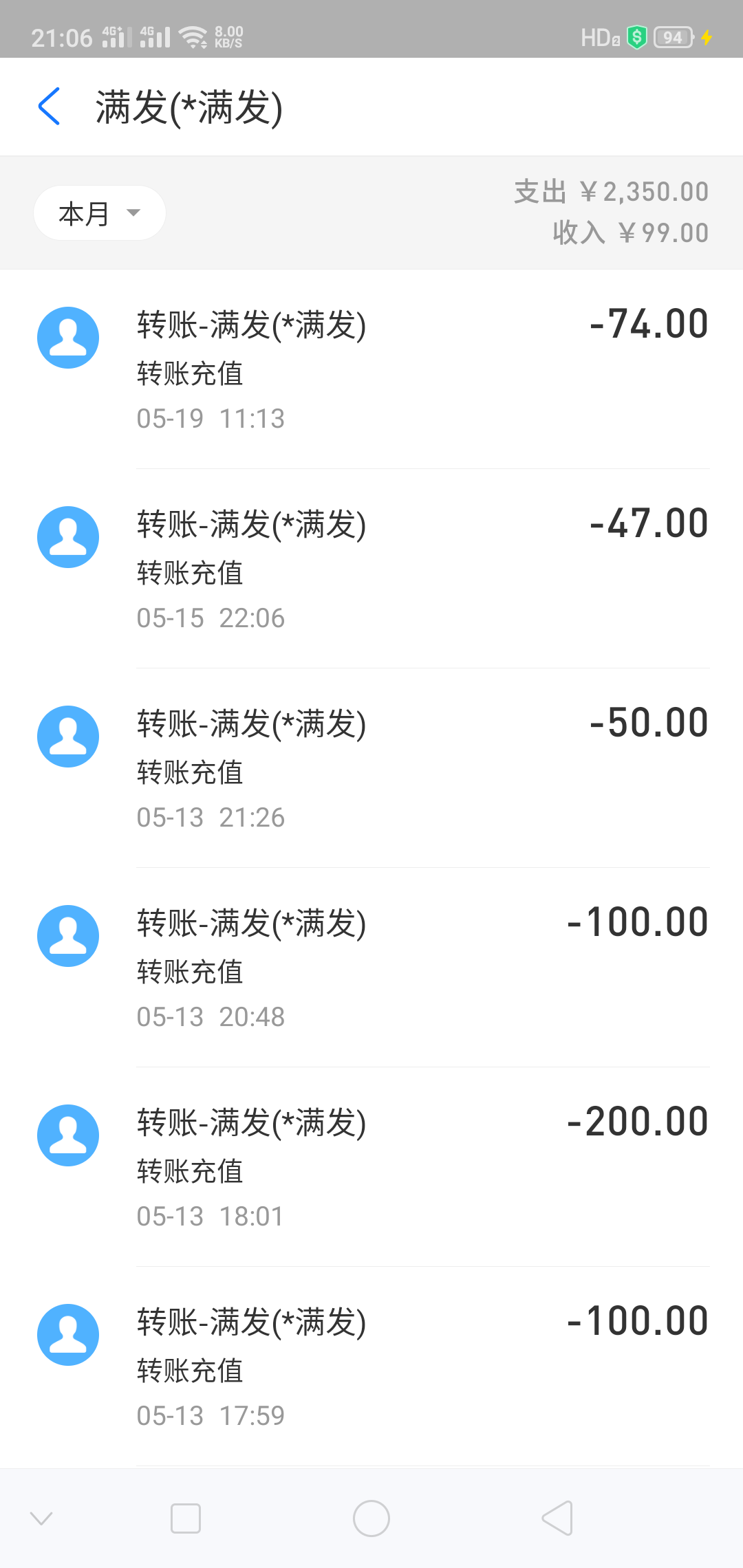Viewport: 743px width, 1568px height.
Task: Expand the 本月 month filter dropdown
Action: coord(100,213)
